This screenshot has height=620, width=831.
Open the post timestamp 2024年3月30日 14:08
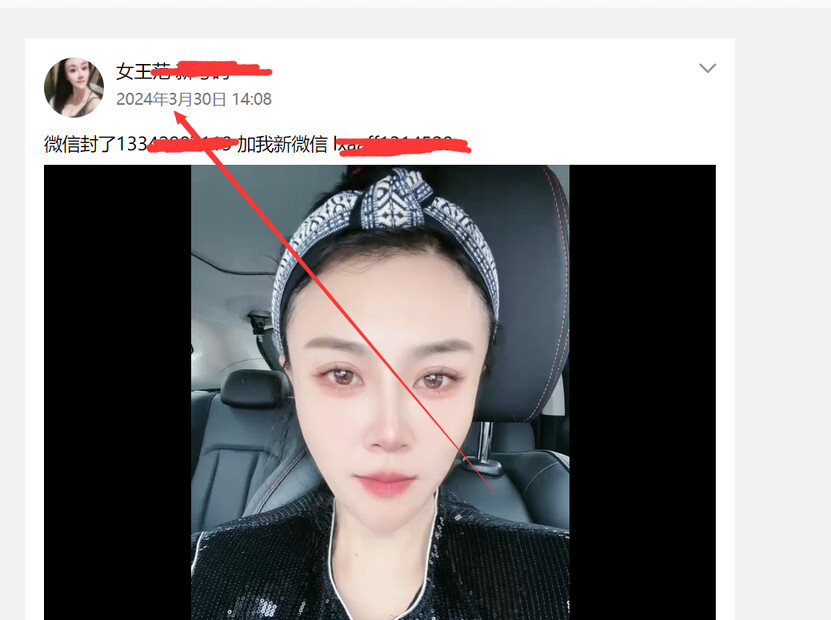pyautogui.click(x=193, y=99)
